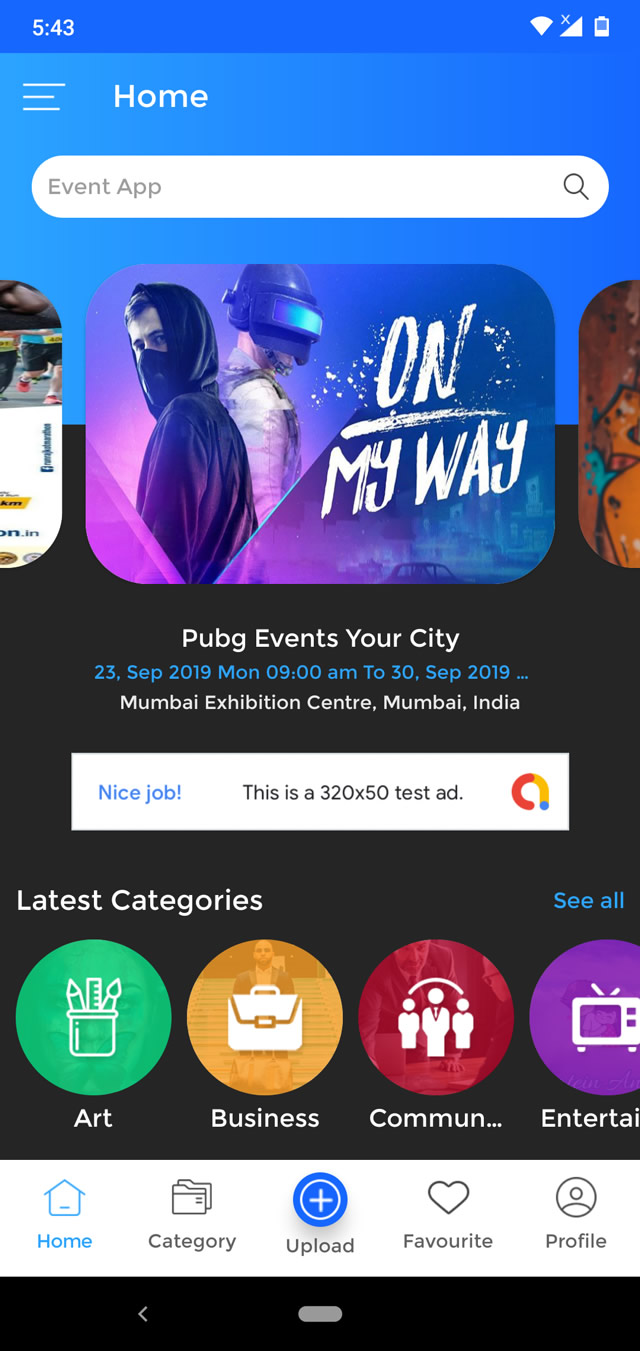Tap the magnifier search icon
Image resolution: width=640 pixels, height=1351 pixels.
(x=576, y=187)
